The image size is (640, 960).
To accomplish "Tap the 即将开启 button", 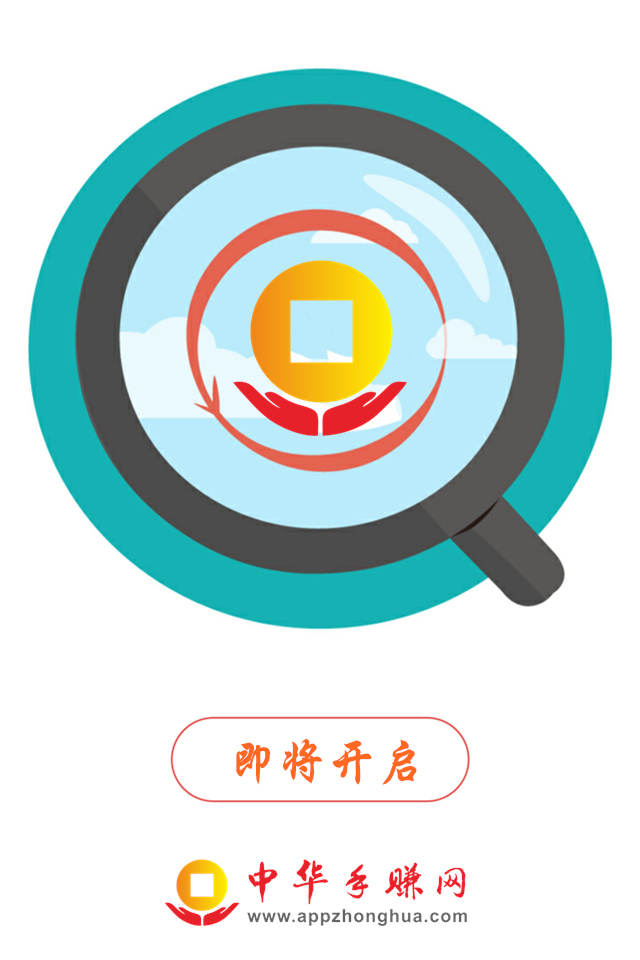I will point(320,760).
